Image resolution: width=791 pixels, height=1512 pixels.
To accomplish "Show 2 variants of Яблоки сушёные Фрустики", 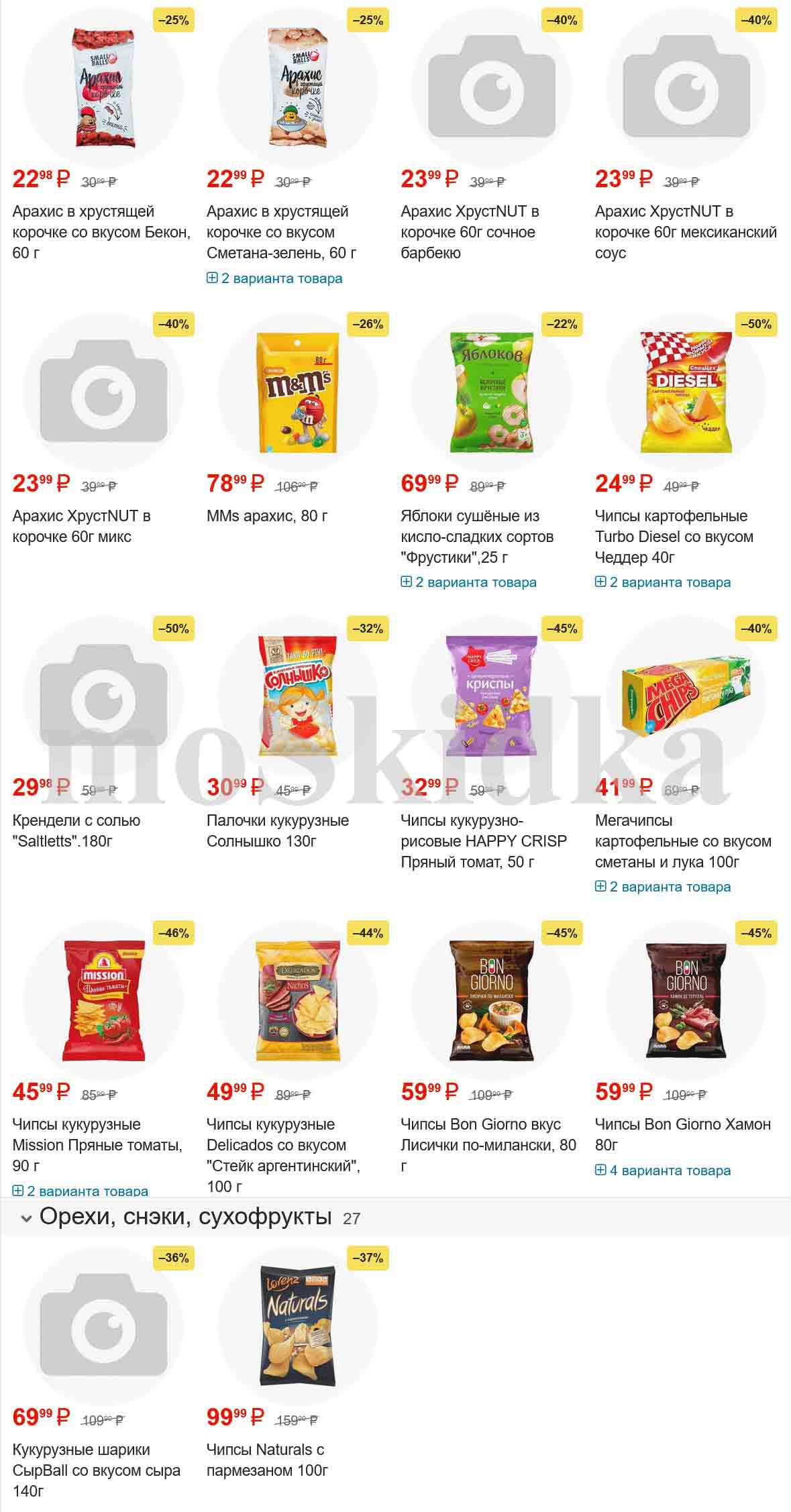I will click(469, 582).
